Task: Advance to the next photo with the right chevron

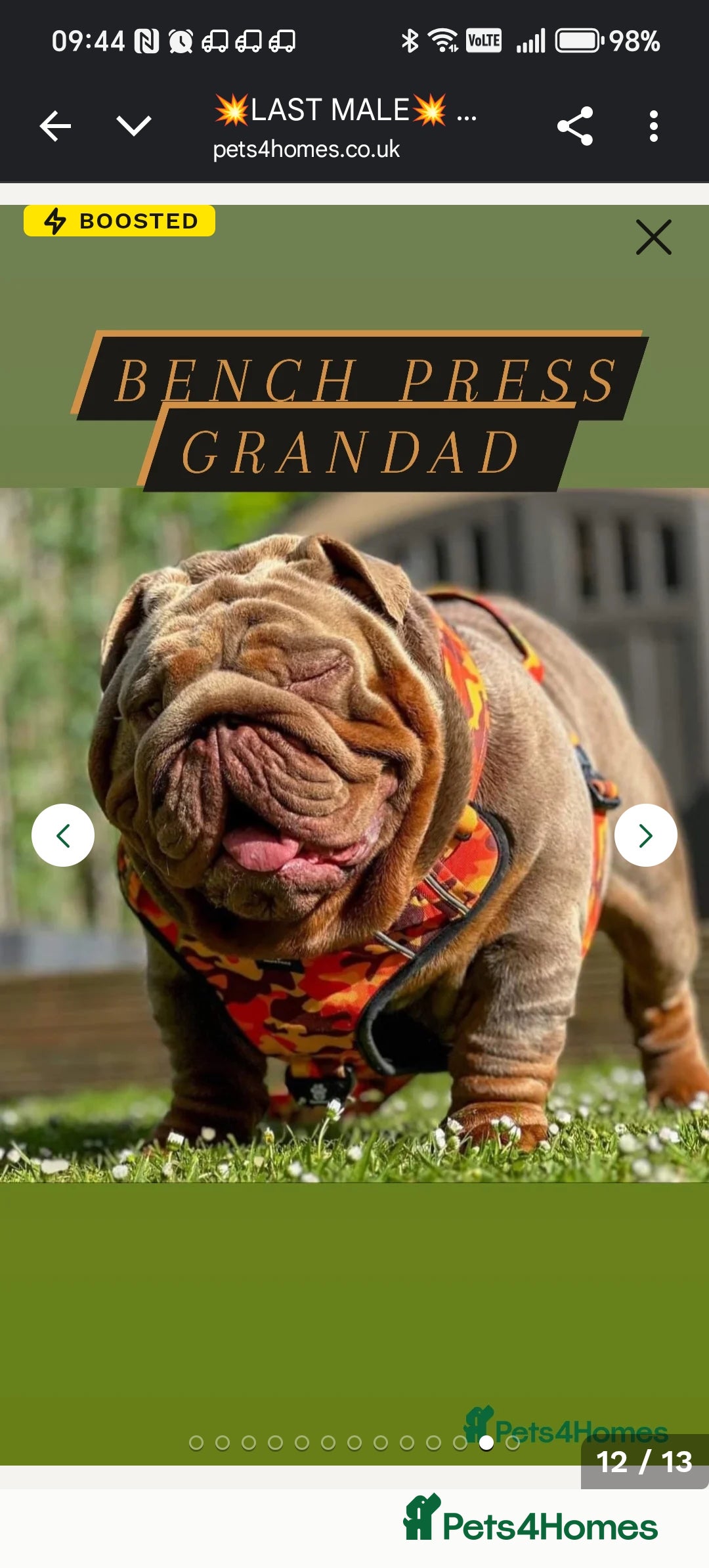Action: click(646, 834)
